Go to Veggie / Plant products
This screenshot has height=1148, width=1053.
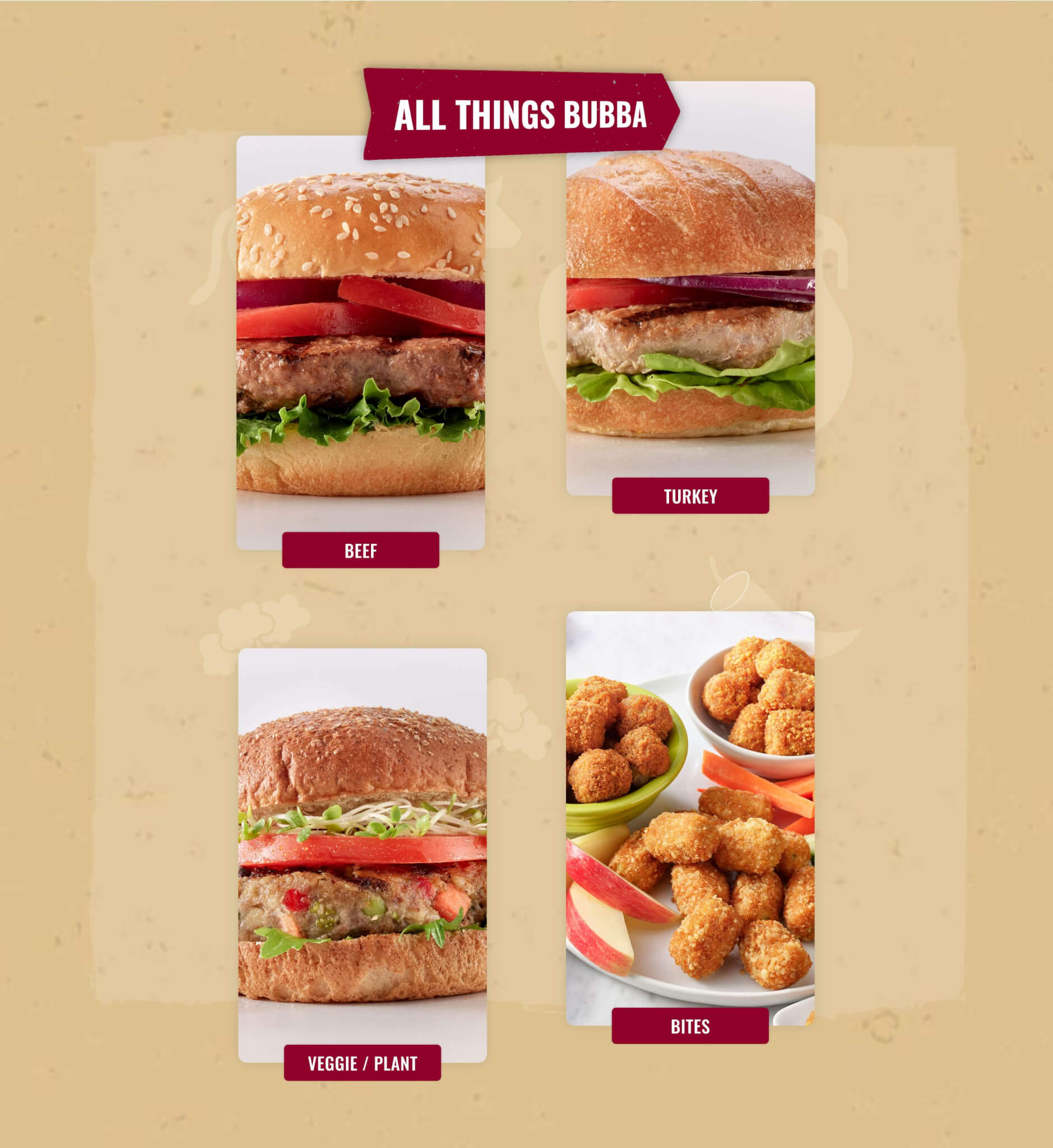click(x=363, y=1063)
